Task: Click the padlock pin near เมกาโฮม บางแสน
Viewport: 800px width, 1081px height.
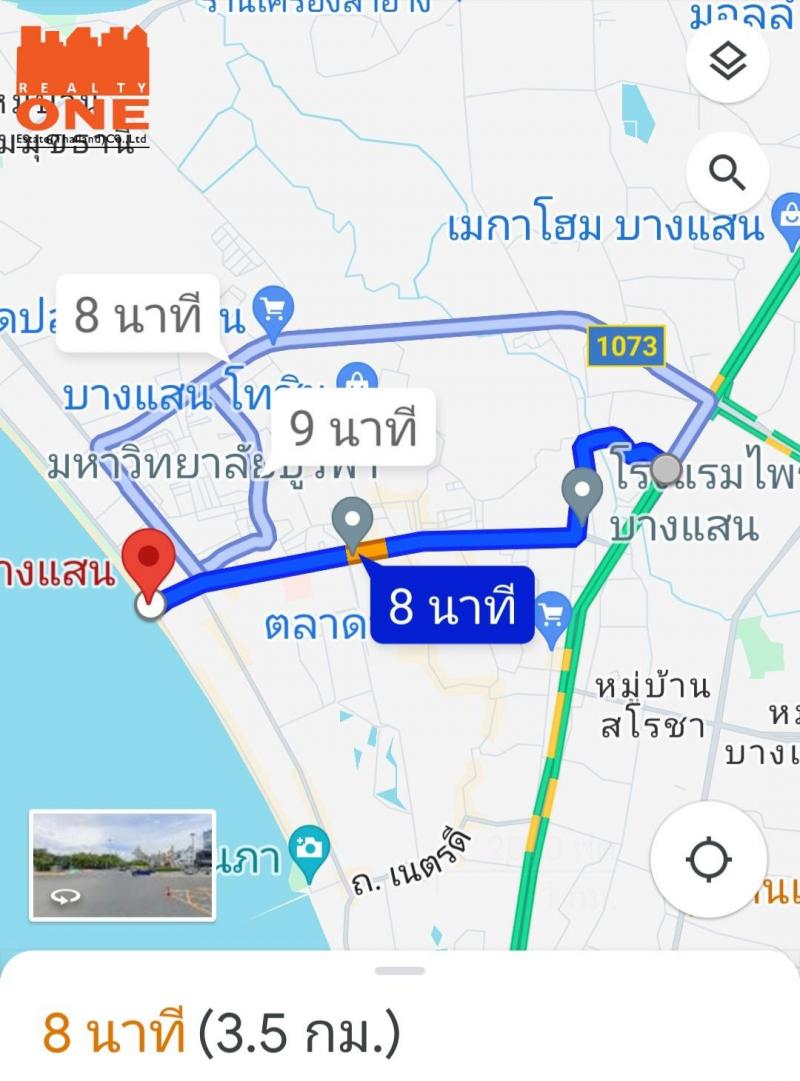Action: click(x=789, y=213)
